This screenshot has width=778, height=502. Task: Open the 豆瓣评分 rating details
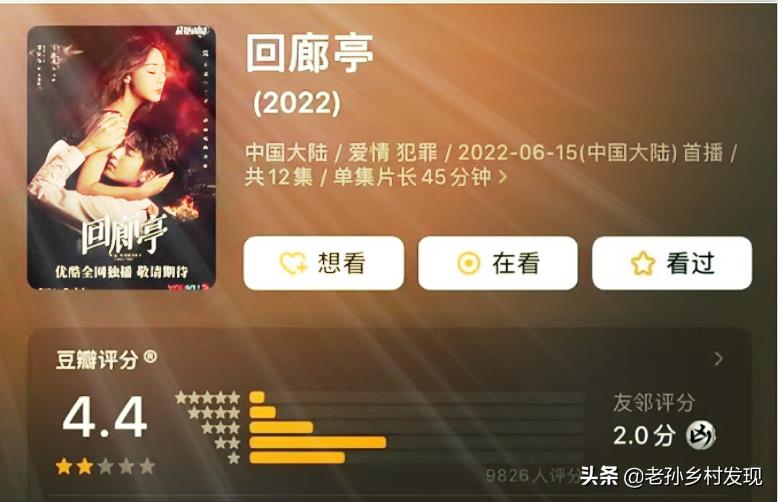coord(717,359)
